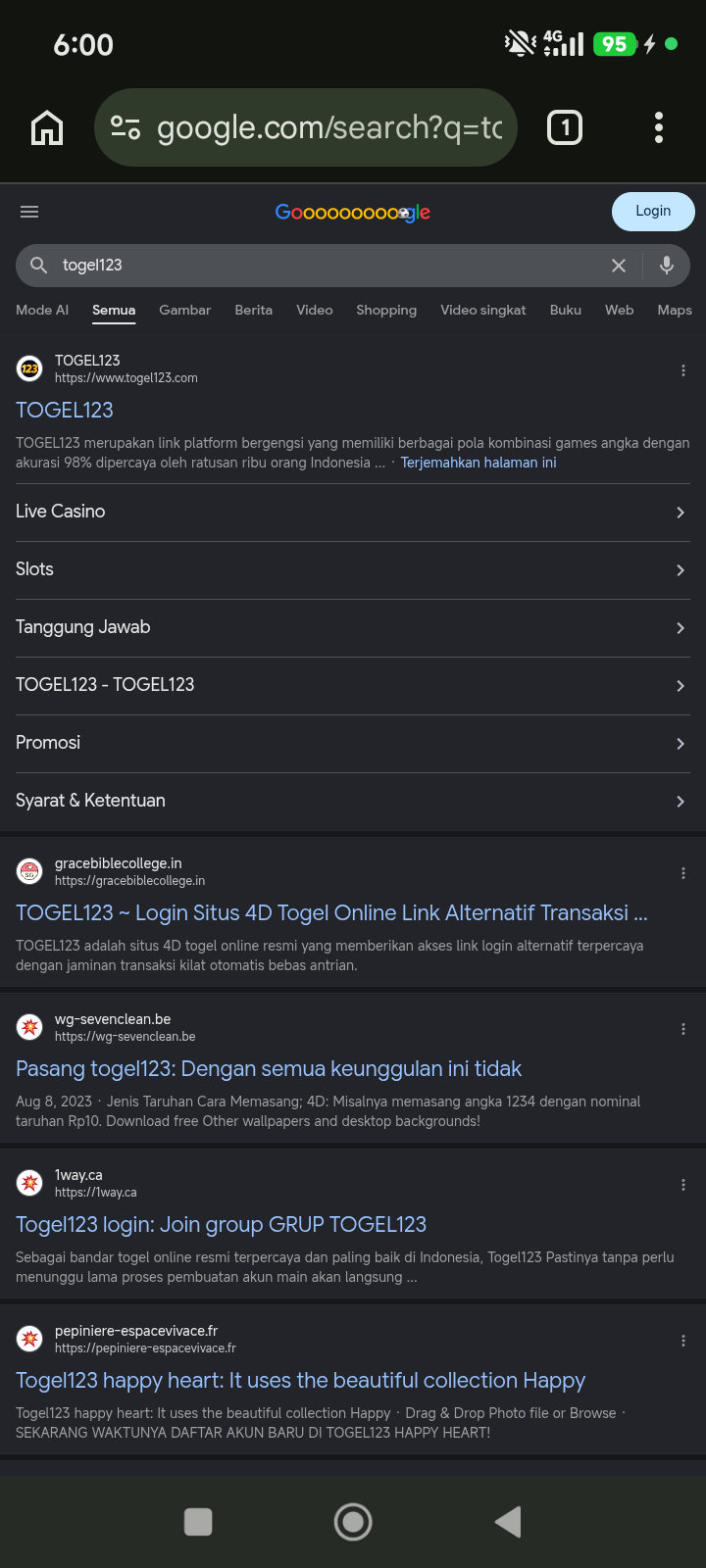
Task: Edit the togel123 search field
Action: tap(324, 266)
